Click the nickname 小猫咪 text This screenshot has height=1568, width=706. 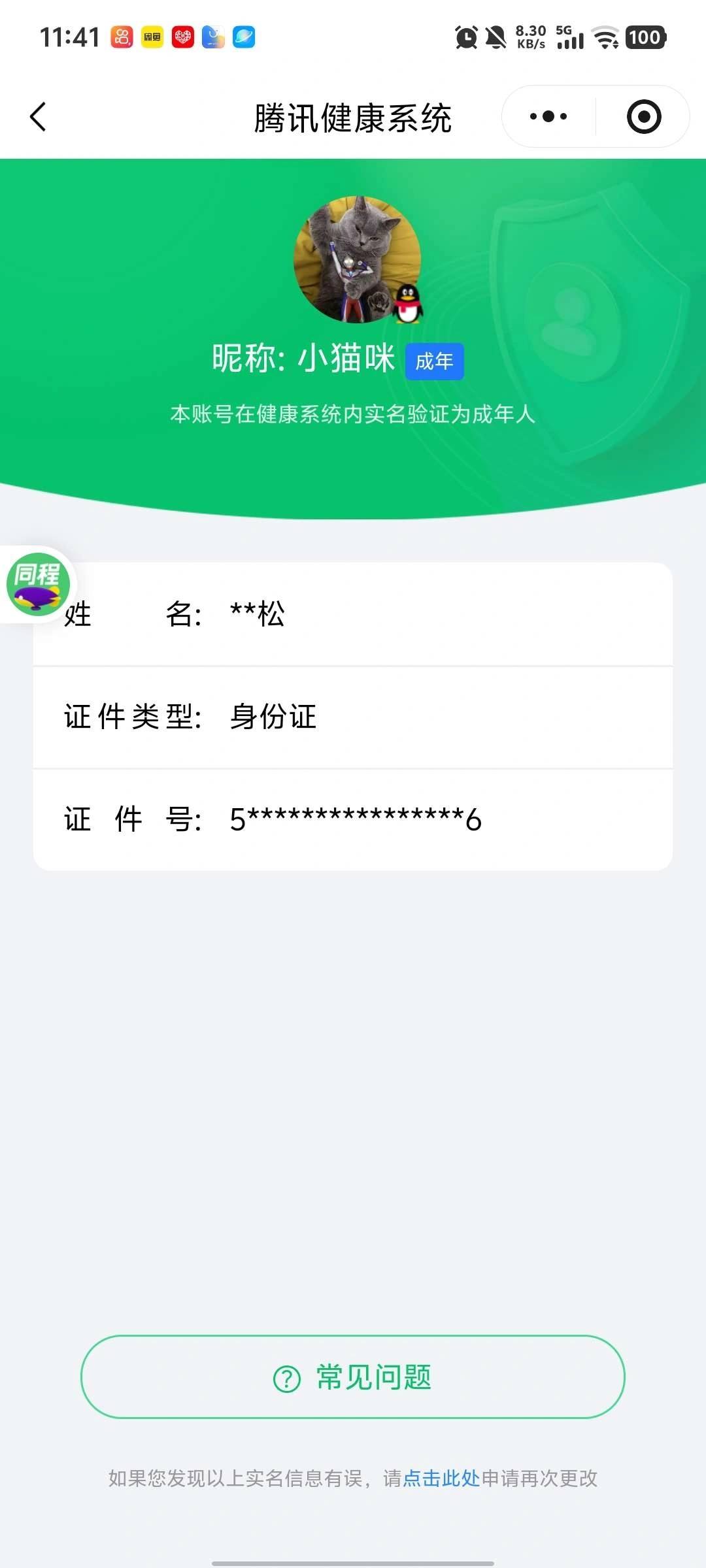[x=346, y=358]
